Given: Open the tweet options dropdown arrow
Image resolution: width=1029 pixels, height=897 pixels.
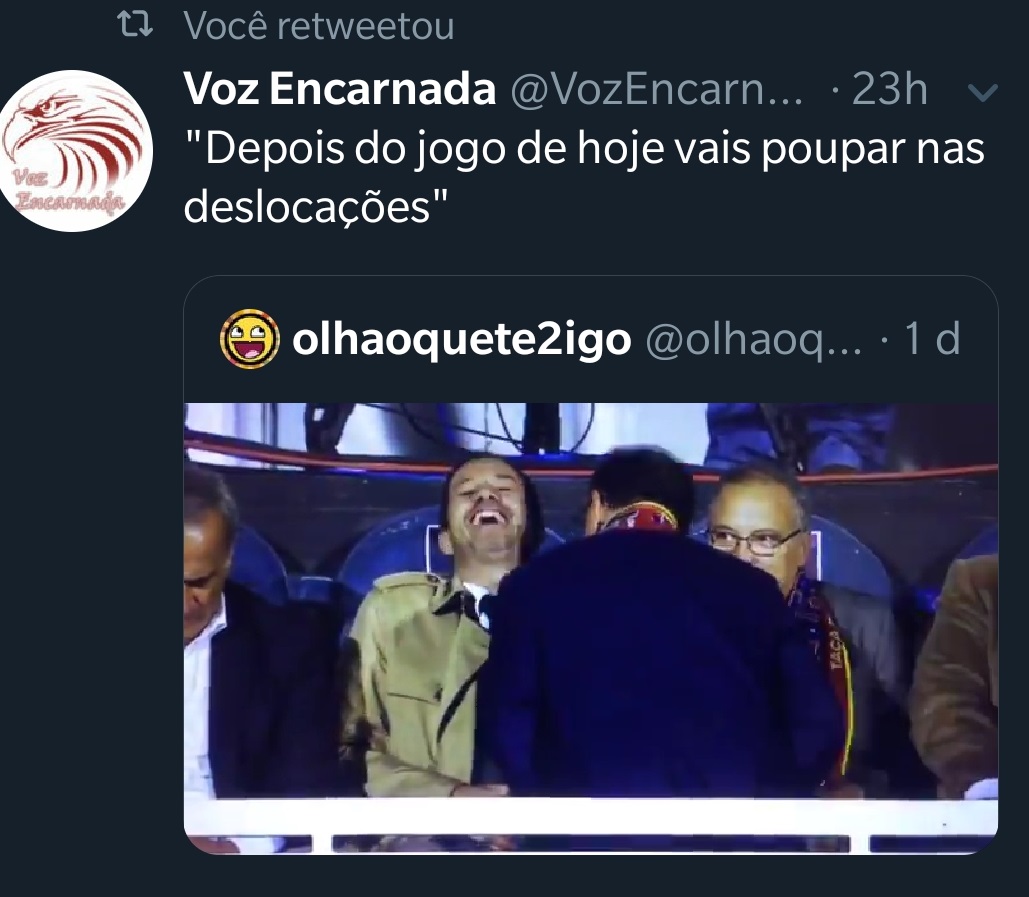Looking at the screenshot, I should point(983,93).
